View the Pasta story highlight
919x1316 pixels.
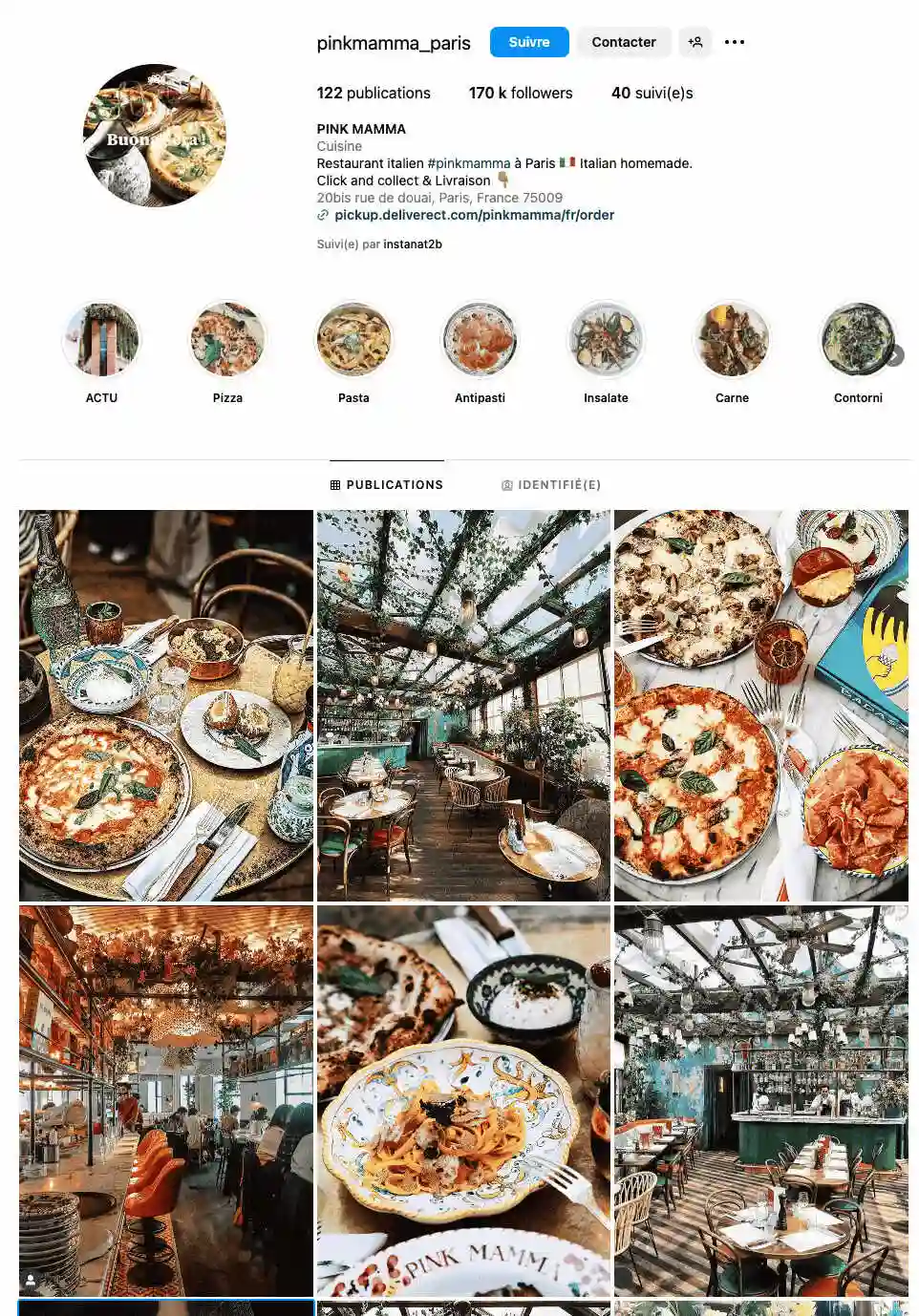353,340
